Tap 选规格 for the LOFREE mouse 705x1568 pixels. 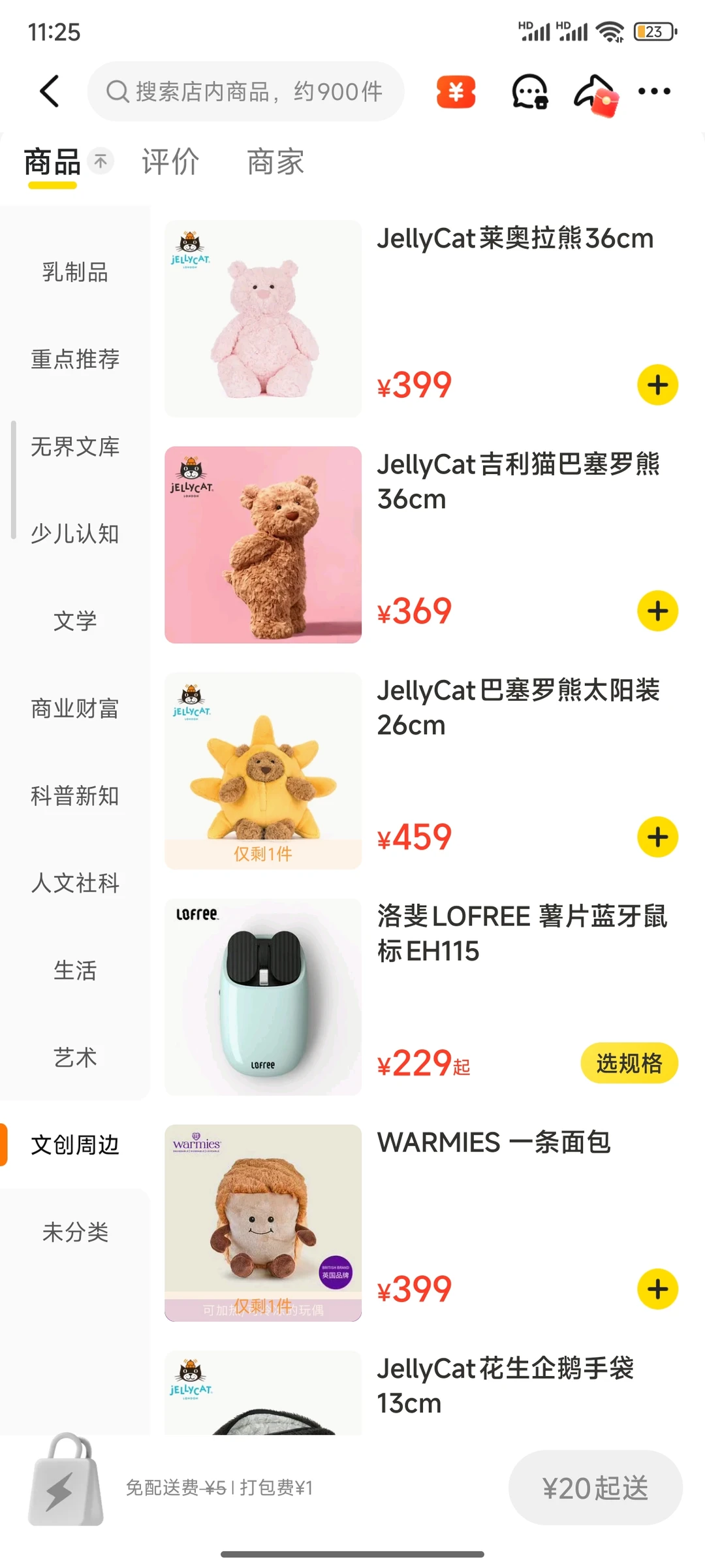pos(629,1063)
